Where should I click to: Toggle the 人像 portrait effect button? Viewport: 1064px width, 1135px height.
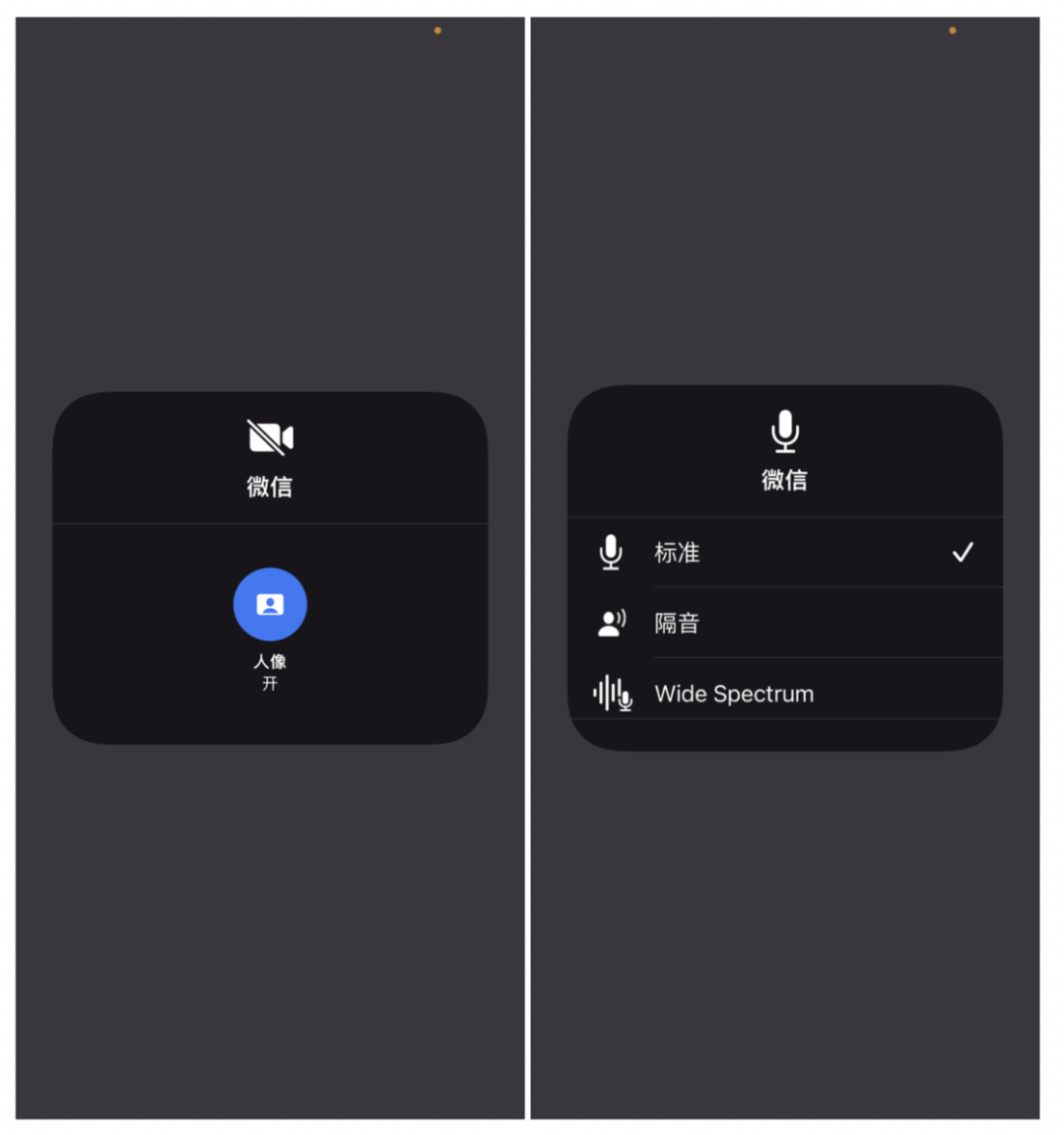[x=270, y=604]
